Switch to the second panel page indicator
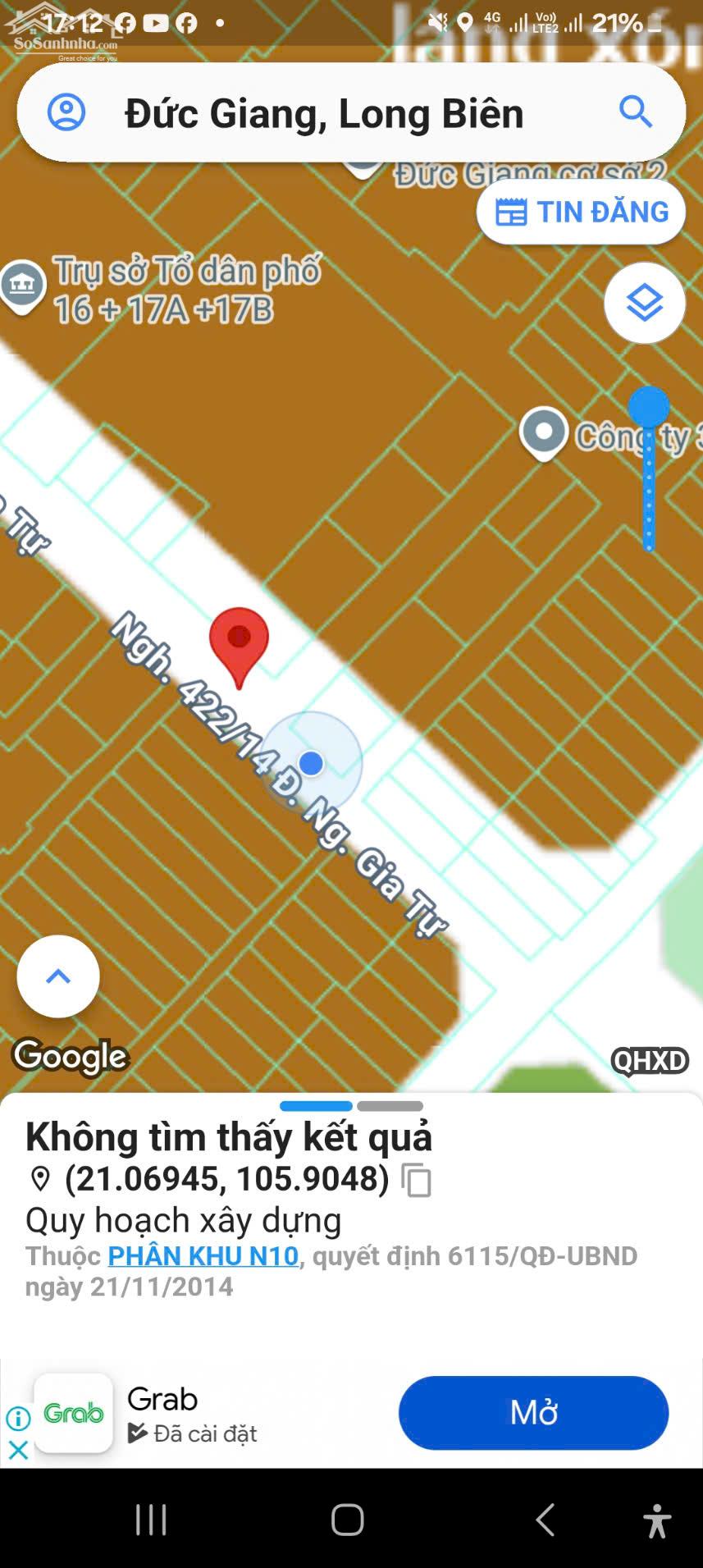Screen dimensions: 703x1568 (x=390, y=1106)
